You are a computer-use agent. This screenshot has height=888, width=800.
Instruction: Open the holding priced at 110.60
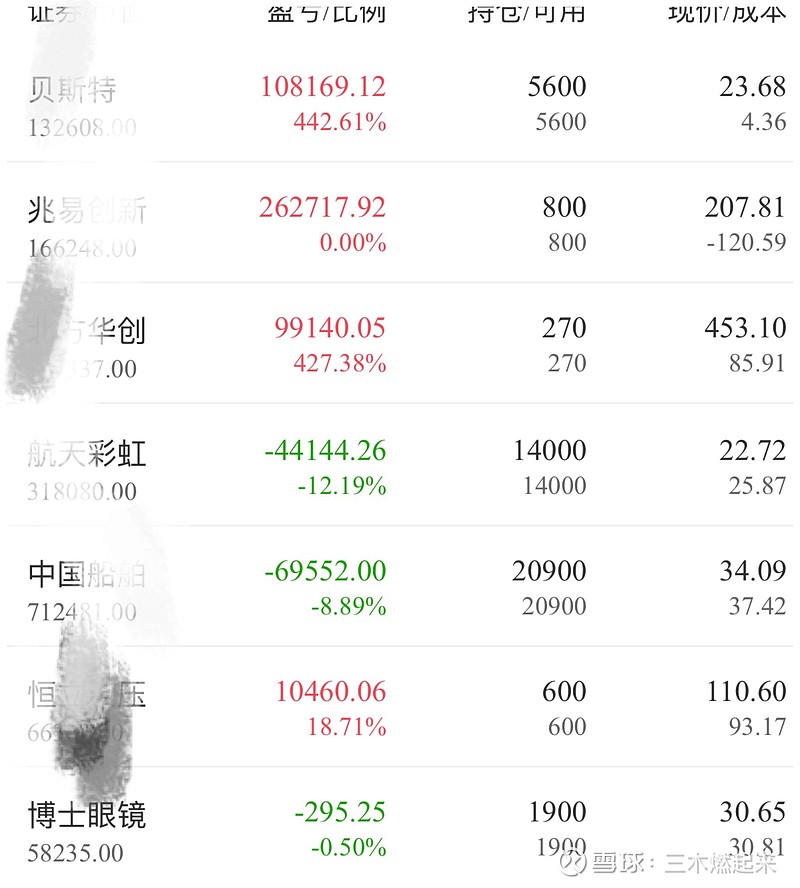click(400, 708)
